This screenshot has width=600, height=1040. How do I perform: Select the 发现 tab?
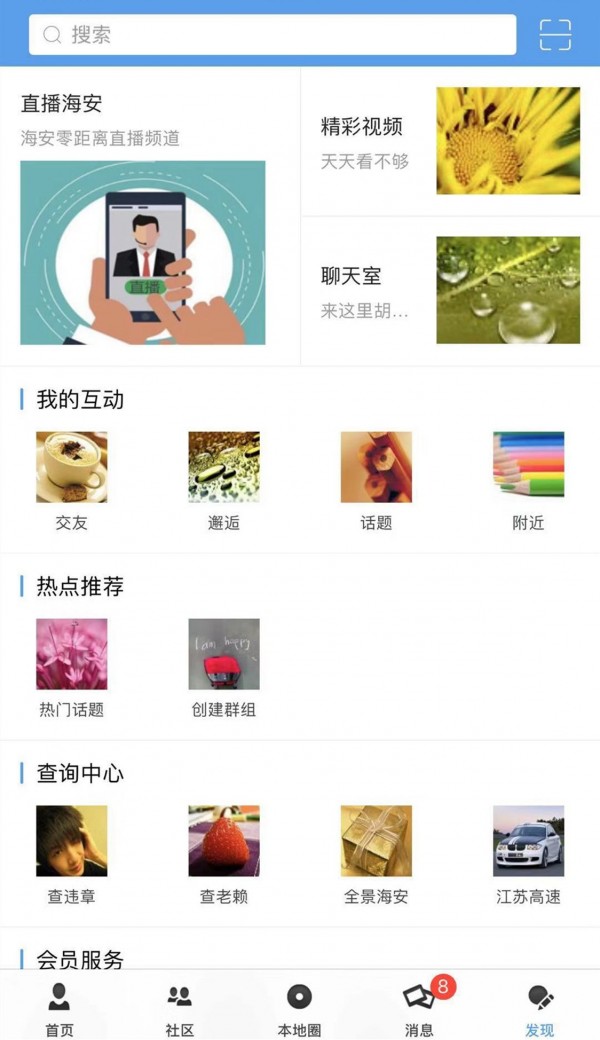(x=540, y=1008)
